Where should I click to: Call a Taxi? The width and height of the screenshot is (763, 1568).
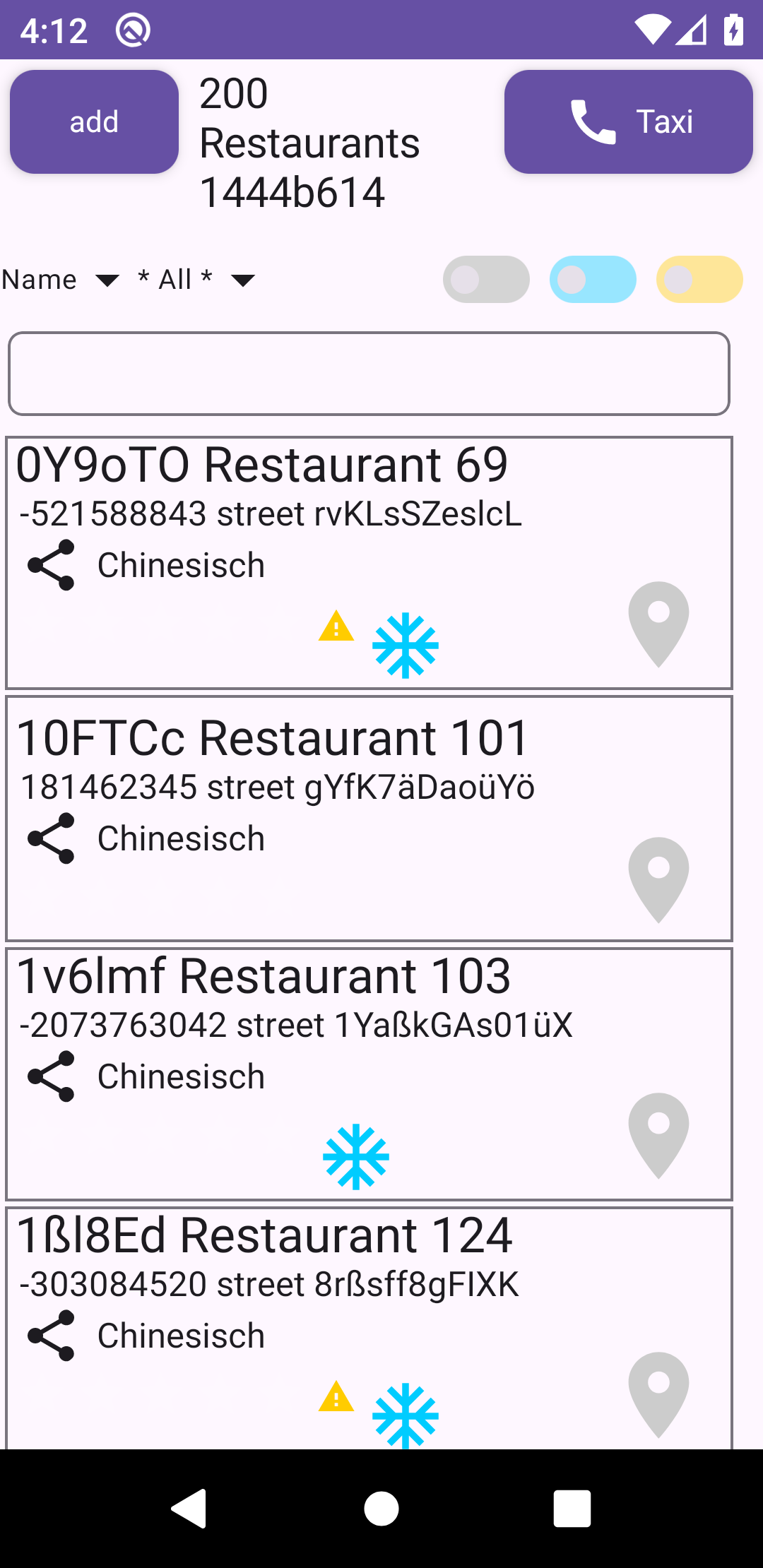(629, 121)
